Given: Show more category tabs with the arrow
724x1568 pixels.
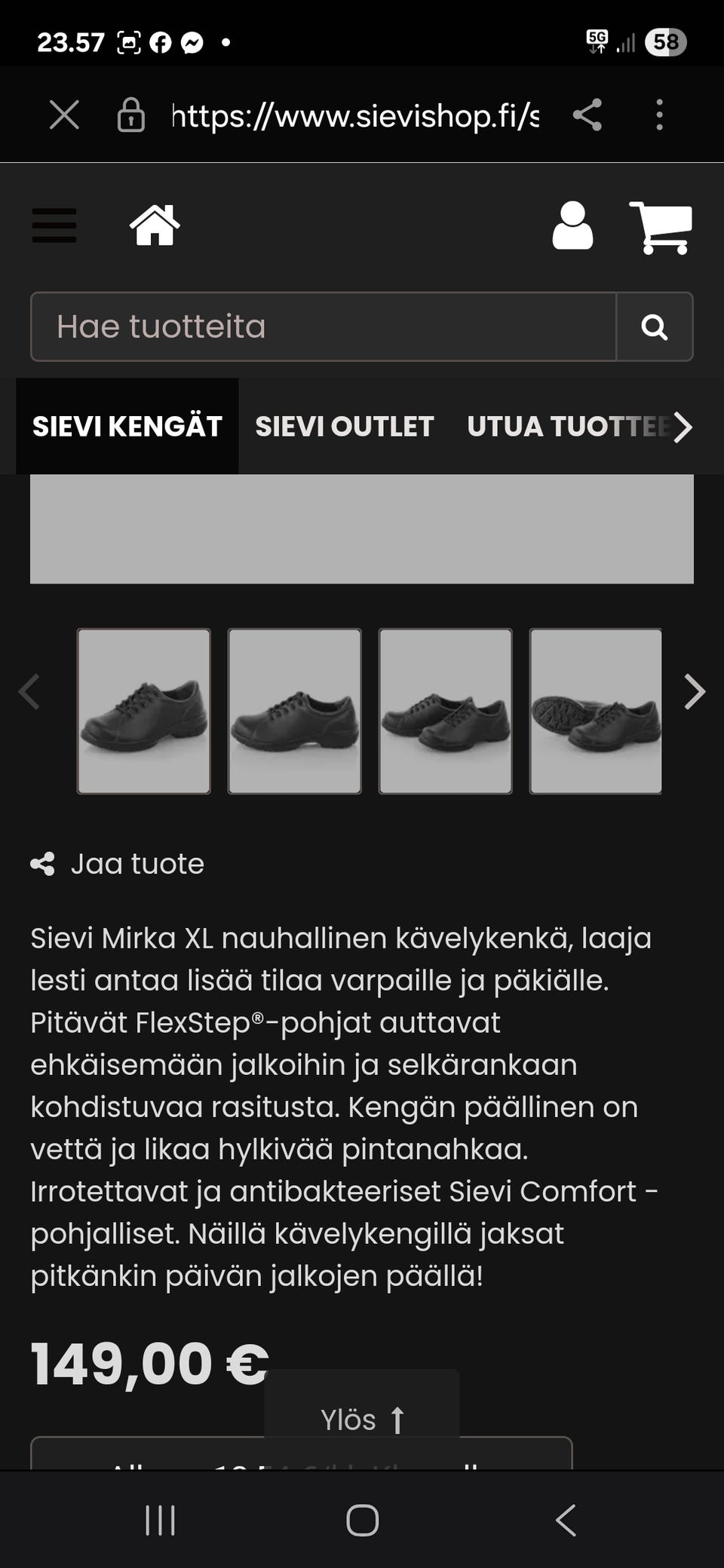Looking at the screenshot, I should pyautogui.click(x=683, y=427).
